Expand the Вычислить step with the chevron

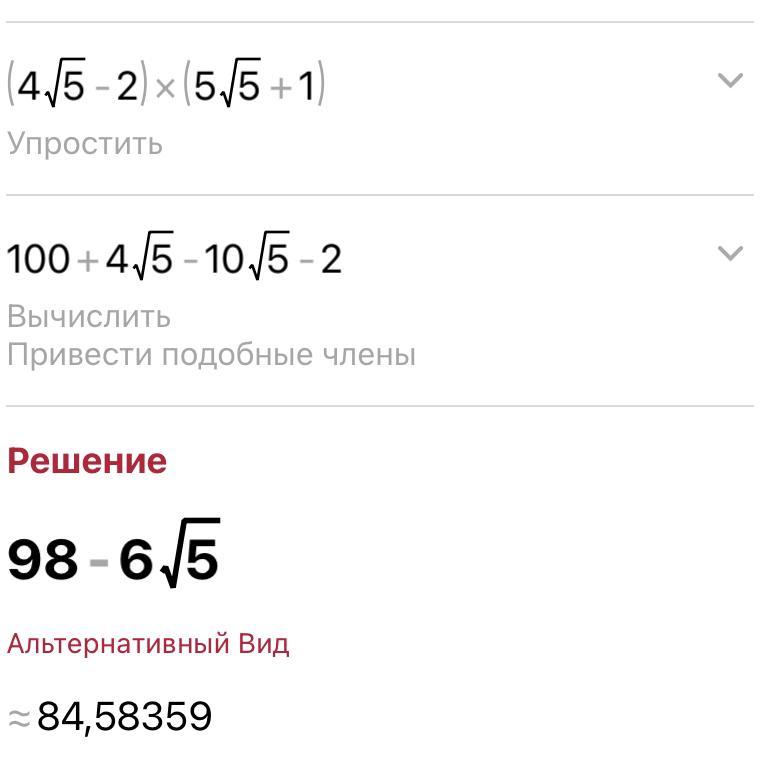[x=730, y=253]
